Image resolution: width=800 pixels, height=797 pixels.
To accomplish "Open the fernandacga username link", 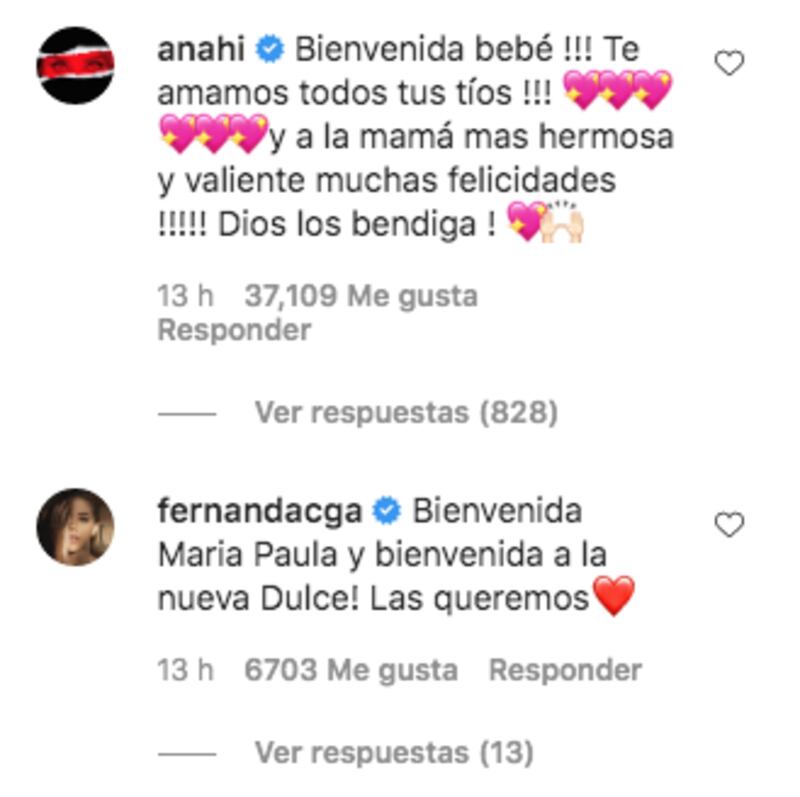I will (x=259, y=511).
